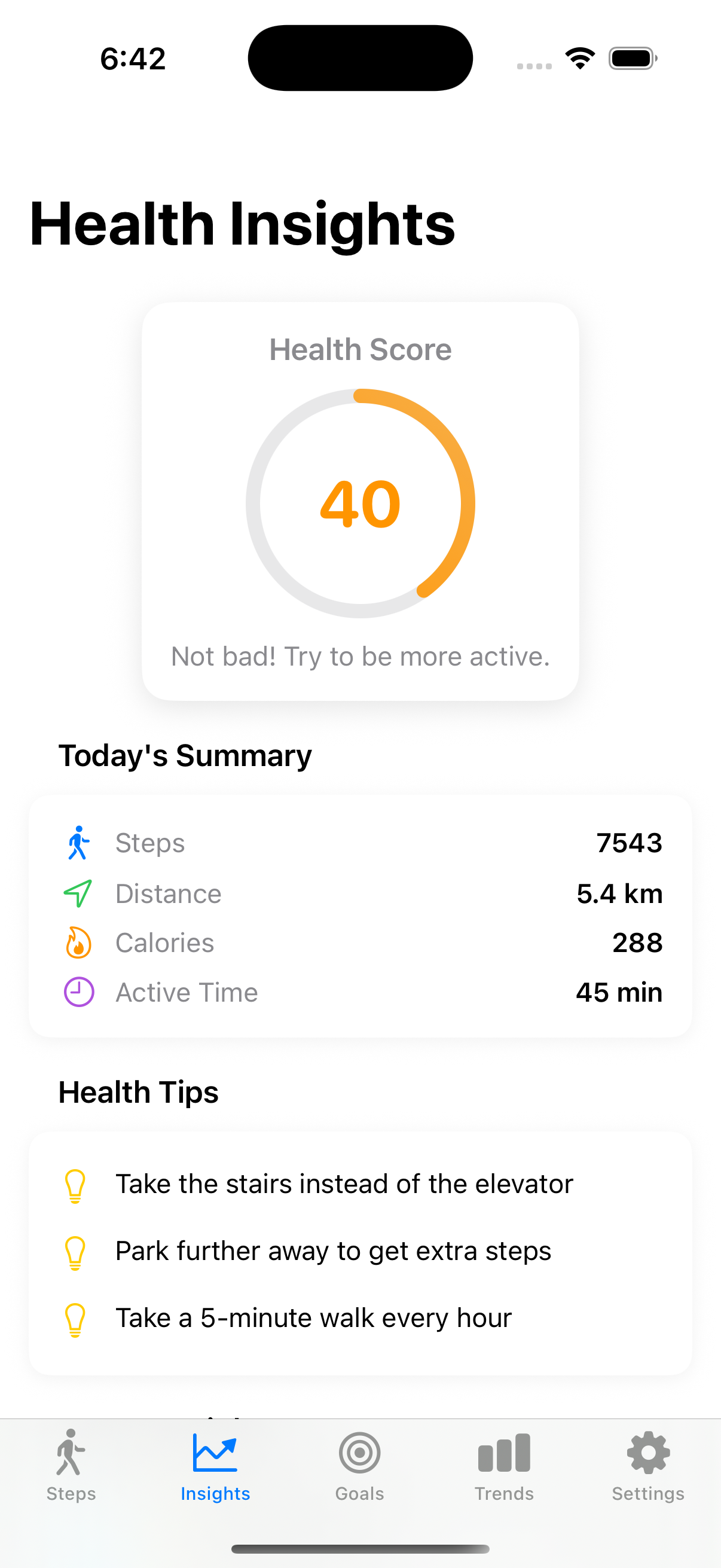Viewport: 721px width, 1568px height.
Task: Select the purple clock Active Time icon
Action: [x=77, y=992]
